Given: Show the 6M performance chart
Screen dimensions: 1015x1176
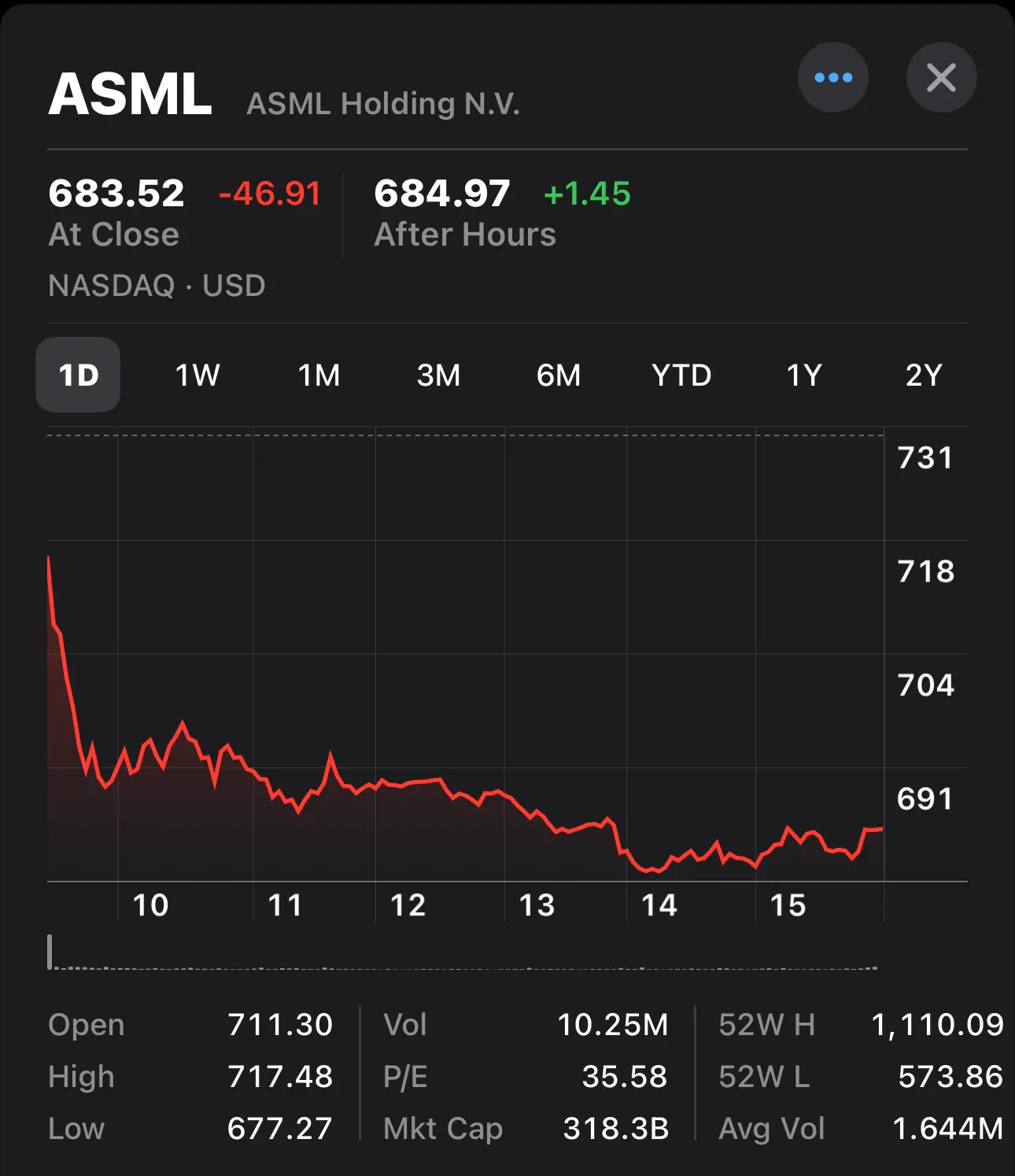Looking at the screenshot, I should [558, 375].
